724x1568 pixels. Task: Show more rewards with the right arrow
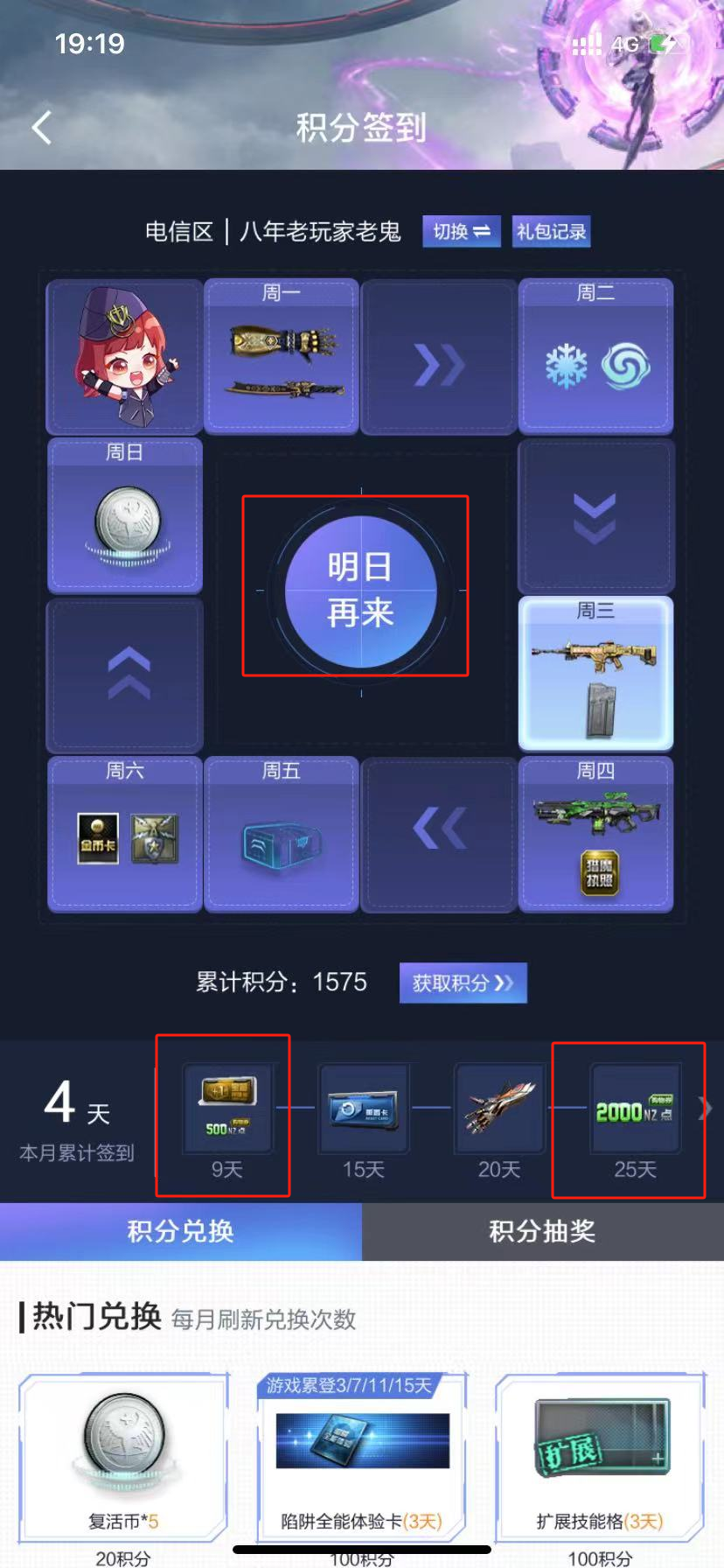(x=706, y=1109)
